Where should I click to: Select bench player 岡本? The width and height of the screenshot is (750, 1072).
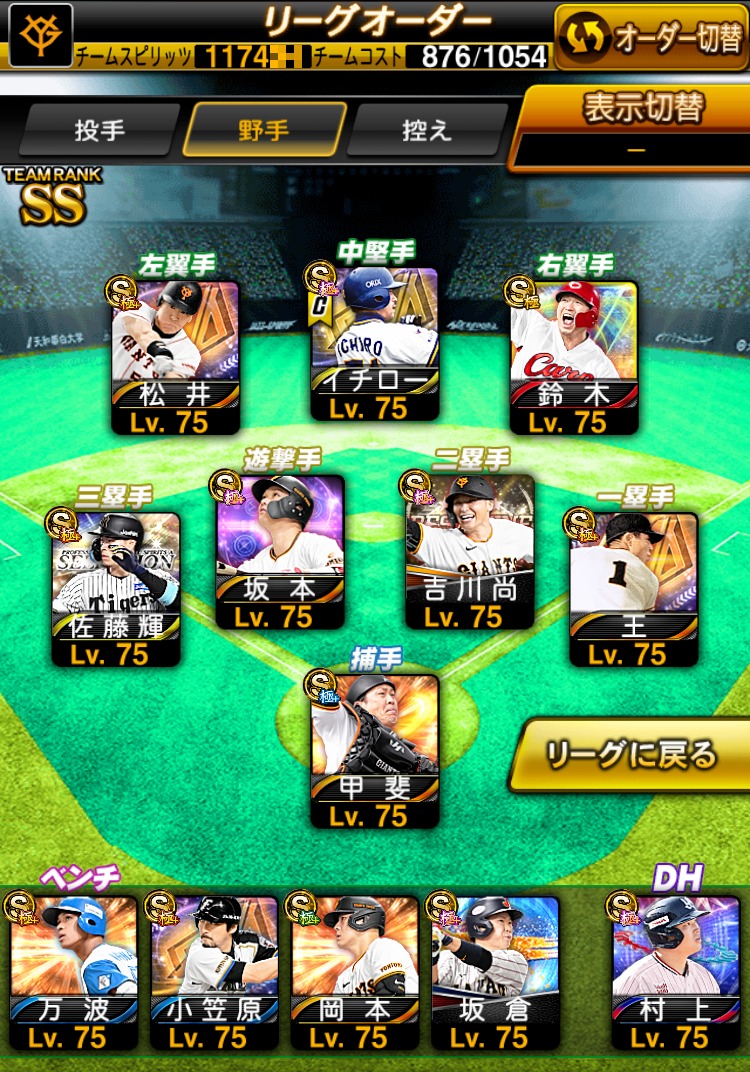(355, 972)
